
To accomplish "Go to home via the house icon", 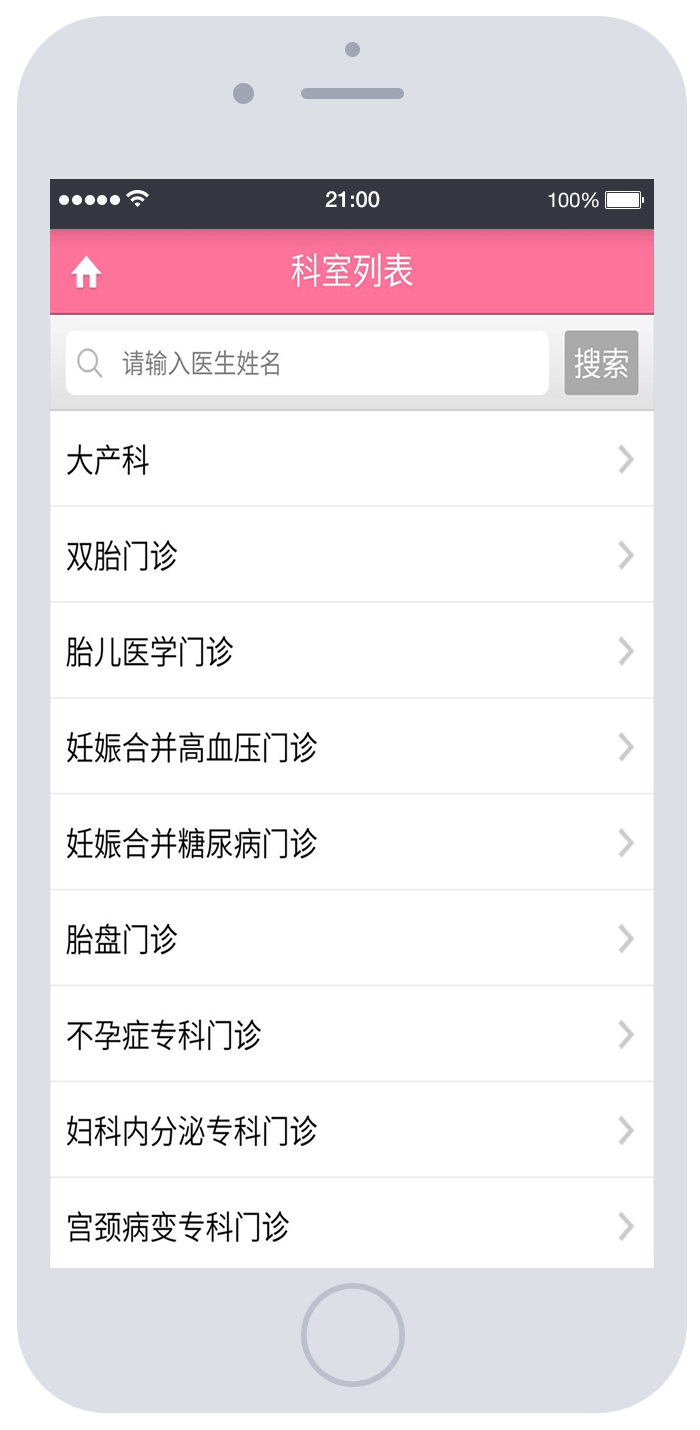I will pos(86,272).
